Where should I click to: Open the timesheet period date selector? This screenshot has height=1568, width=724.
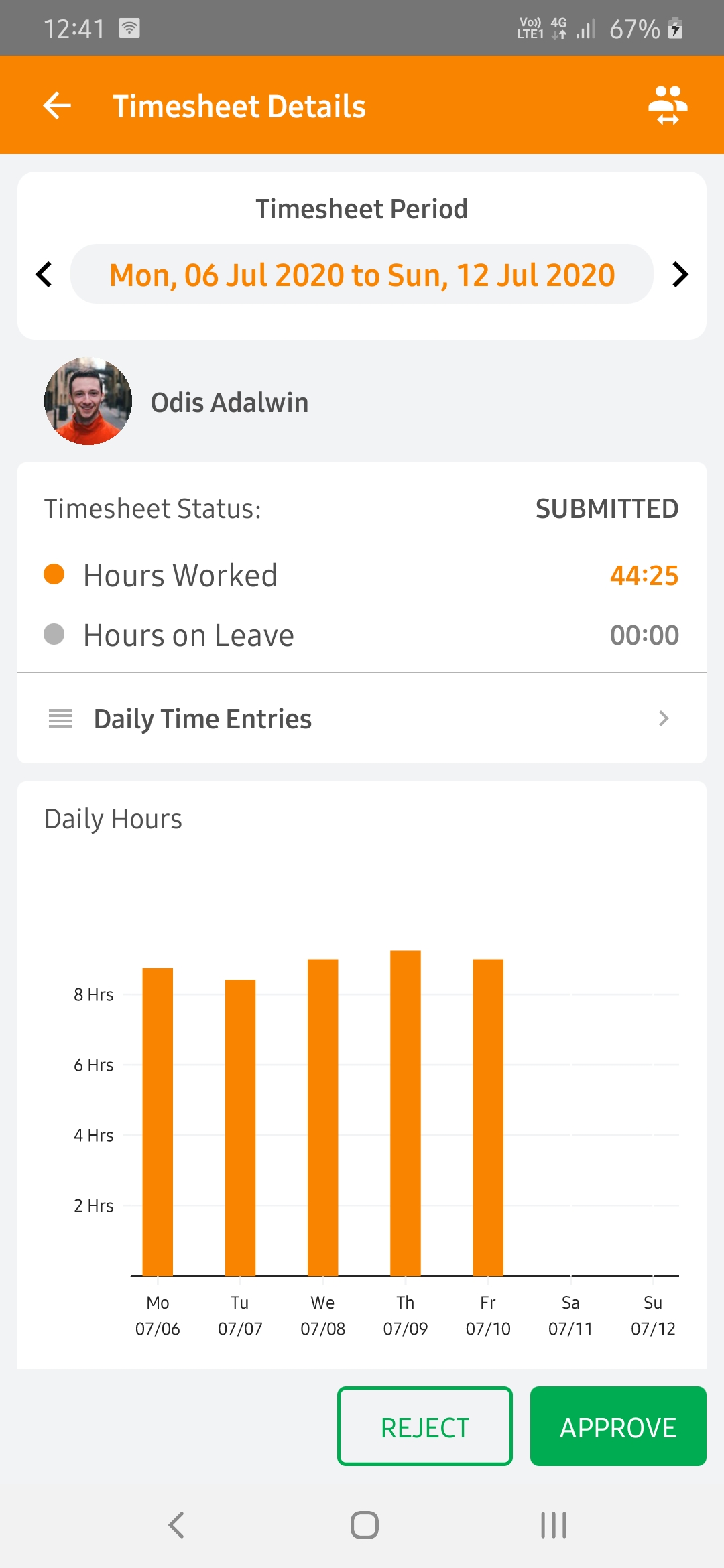tap(362, 274)
